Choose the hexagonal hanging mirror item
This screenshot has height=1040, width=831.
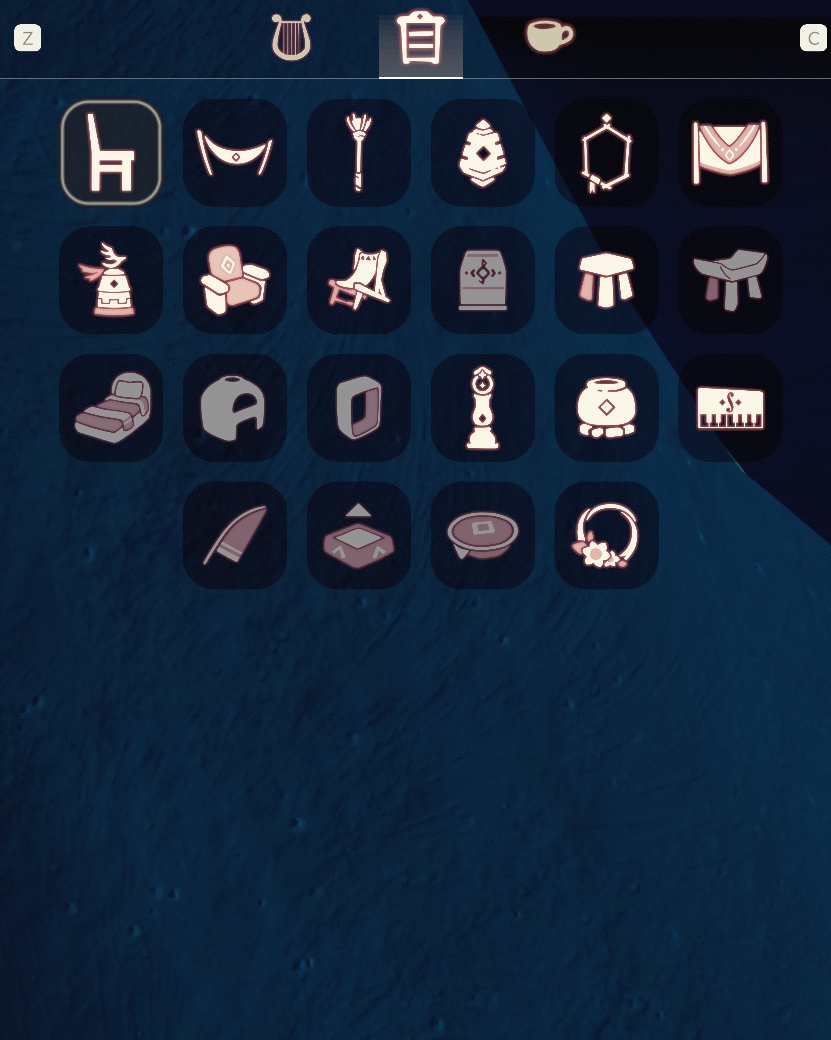pyautogui.click(x=607, y=153)
